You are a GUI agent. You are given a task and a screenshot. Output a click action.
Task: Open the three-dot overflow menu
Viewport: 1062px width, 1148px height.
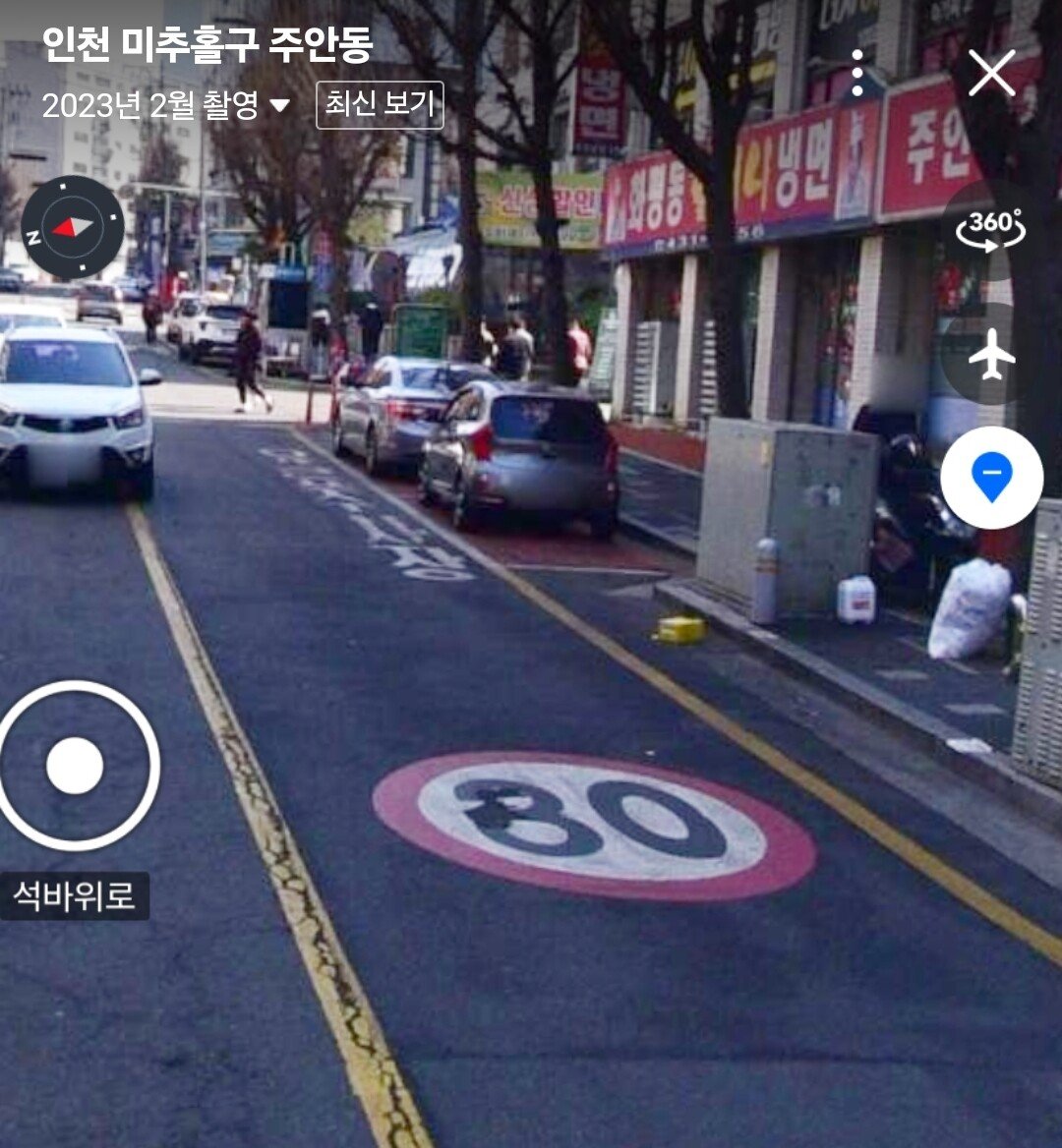[x=857, y=74]
